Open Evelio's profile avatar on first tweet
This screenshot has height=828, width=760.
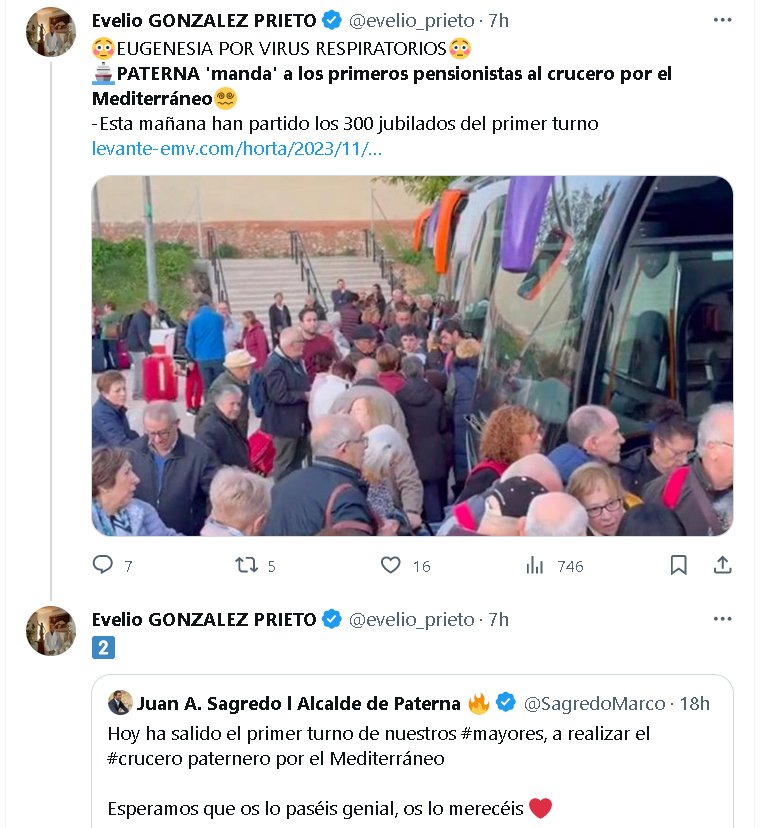51,32
